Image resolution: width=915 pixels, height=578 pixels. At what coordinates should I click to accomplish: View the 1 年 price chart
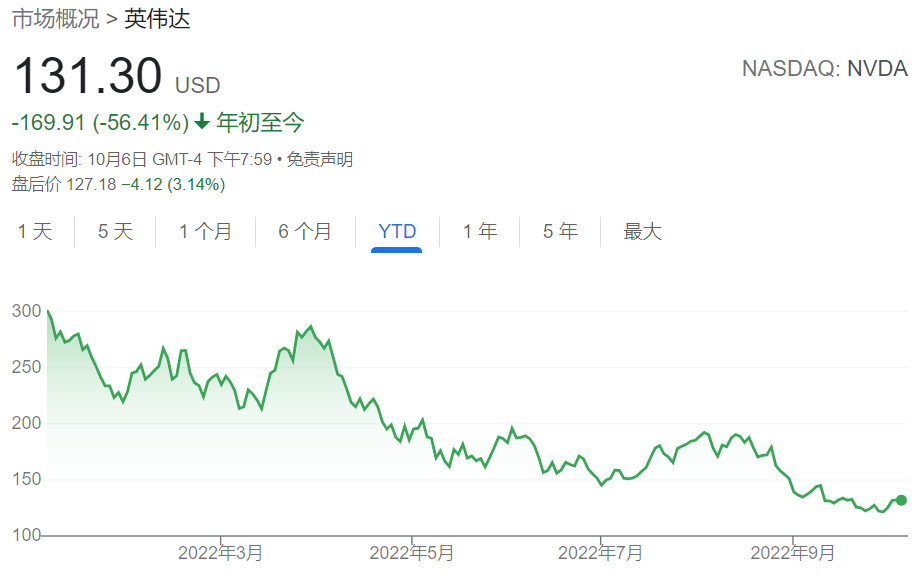click(x=480, y=232)
